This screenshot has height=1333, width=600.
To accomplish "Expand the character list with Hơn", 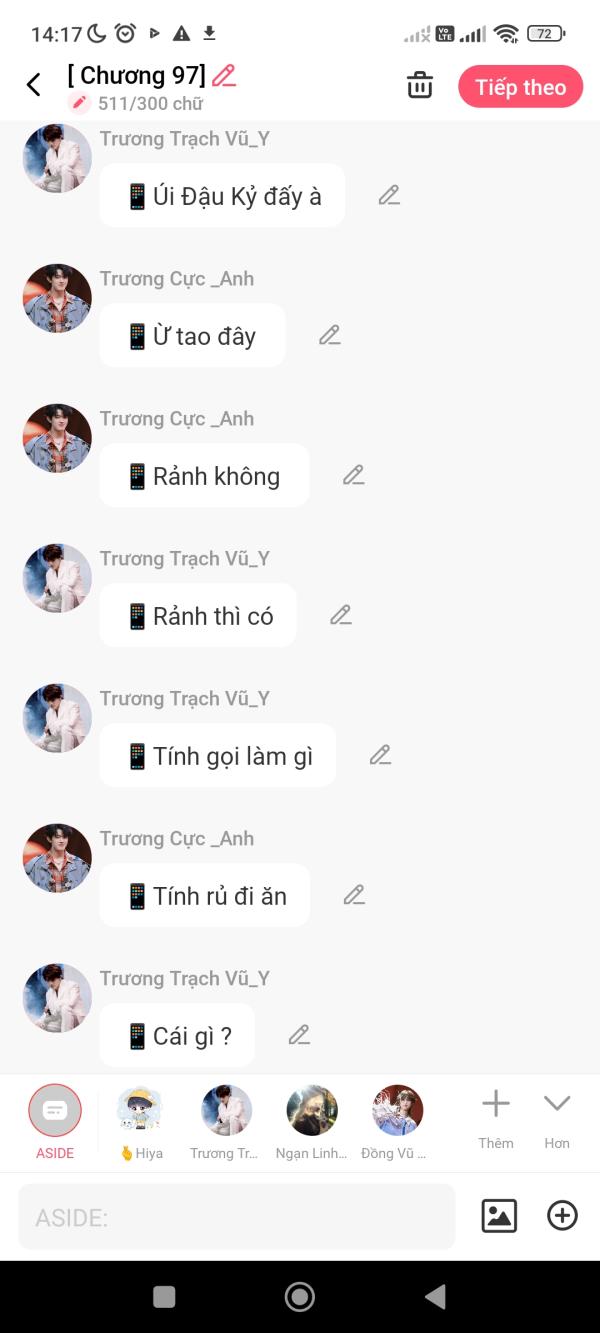I will [557, 1120].
